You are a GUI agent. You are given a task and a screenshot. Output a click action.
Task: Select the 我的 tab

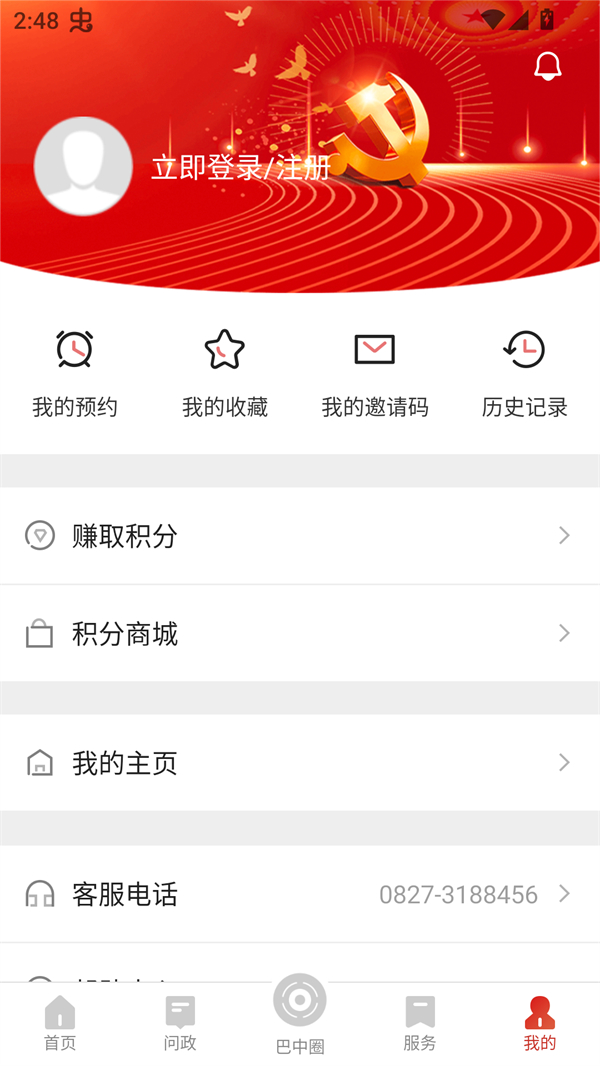[540, 1024]
